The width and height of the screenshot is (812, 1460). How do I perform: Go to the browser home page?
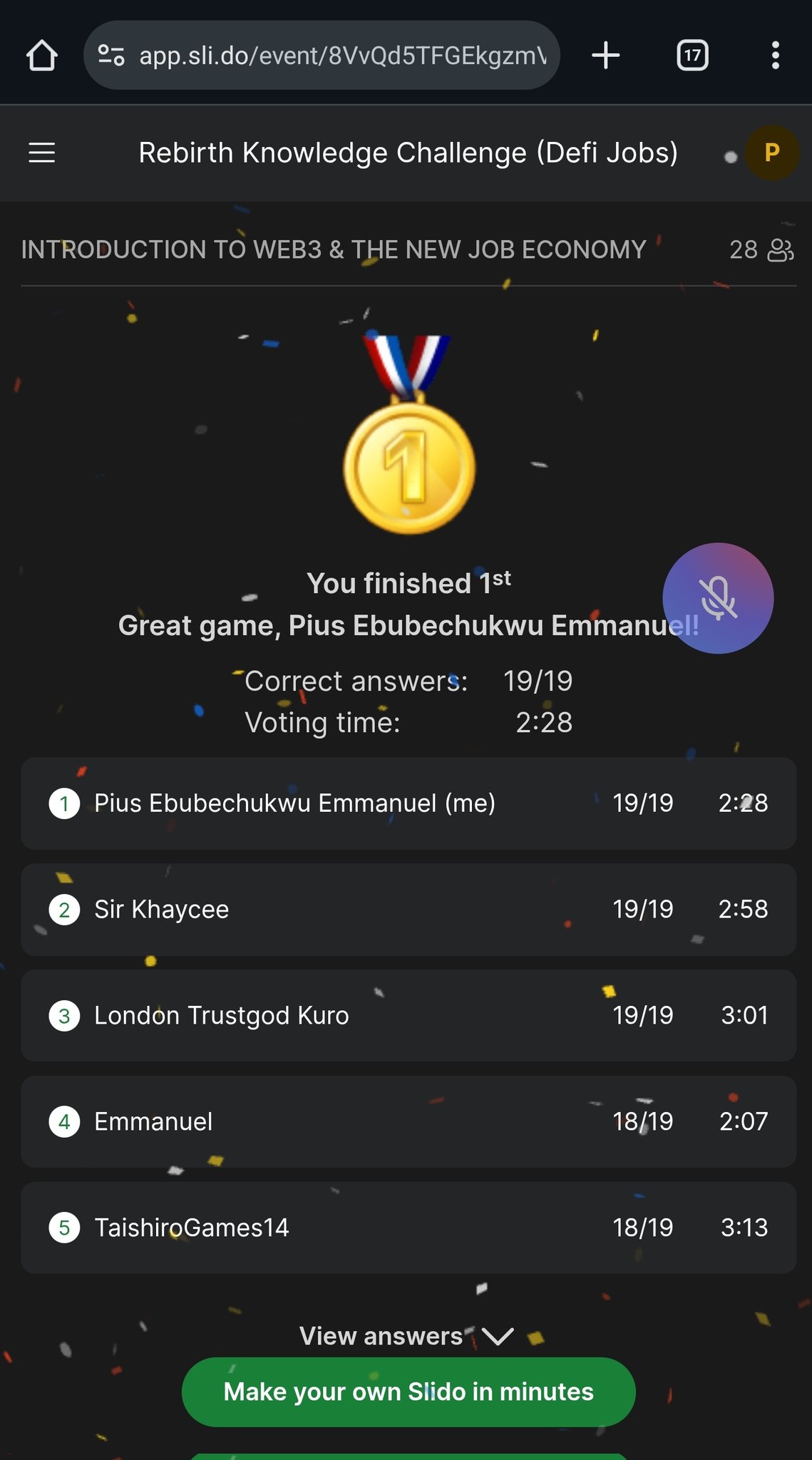pyautogui.click(x=41, y=56)
